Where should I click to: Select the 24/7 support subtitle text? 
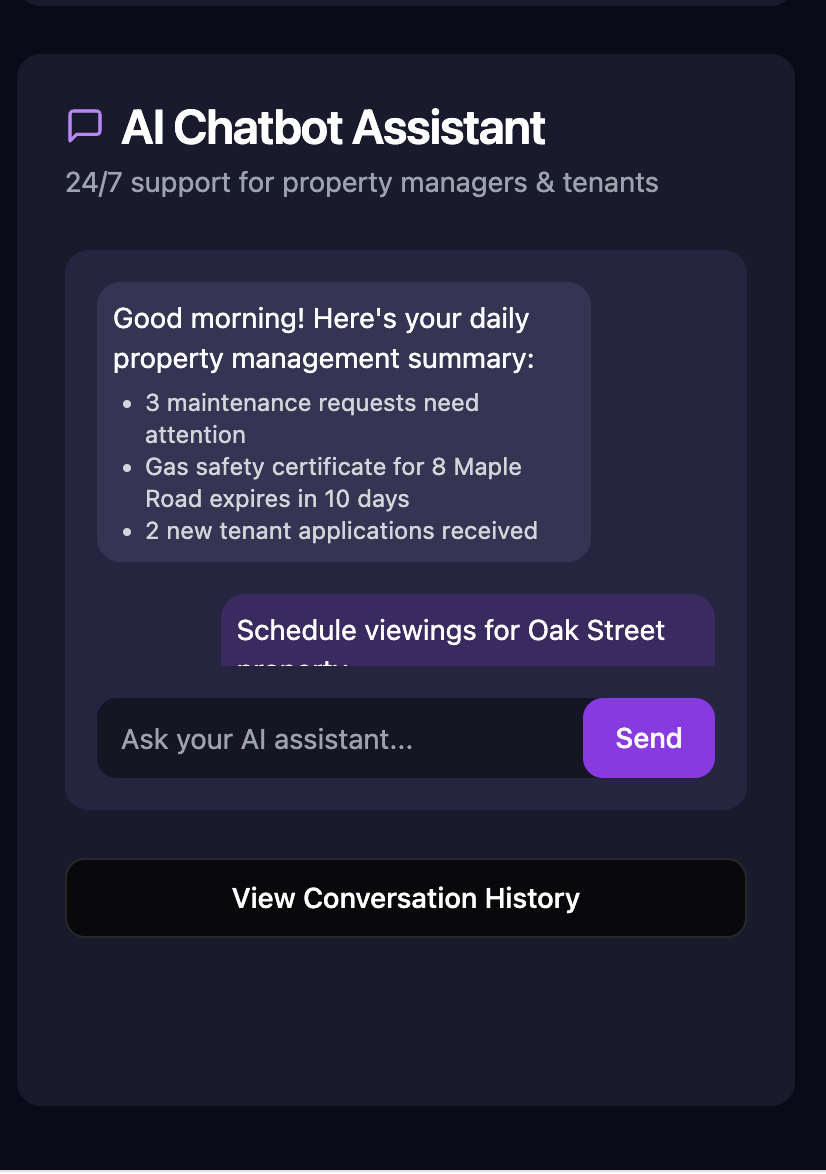click(361, 182)
